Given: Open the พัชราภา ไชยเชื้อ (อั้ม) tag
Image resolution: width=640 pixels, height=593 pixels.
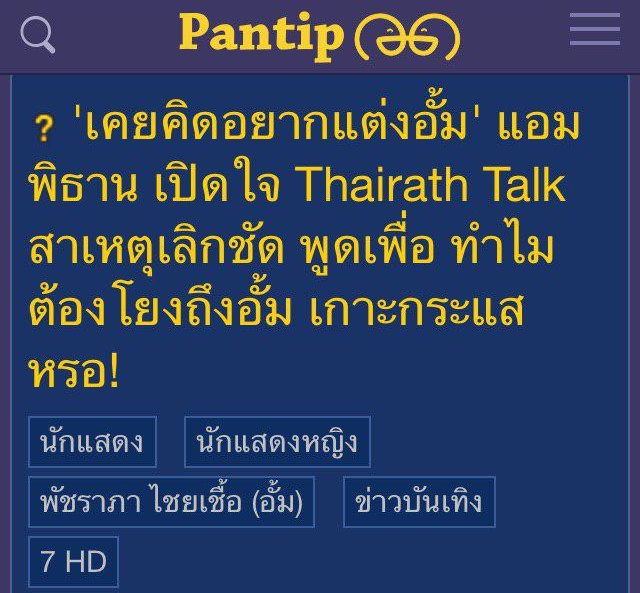Looking at the screenshot, I should [171, 502].
